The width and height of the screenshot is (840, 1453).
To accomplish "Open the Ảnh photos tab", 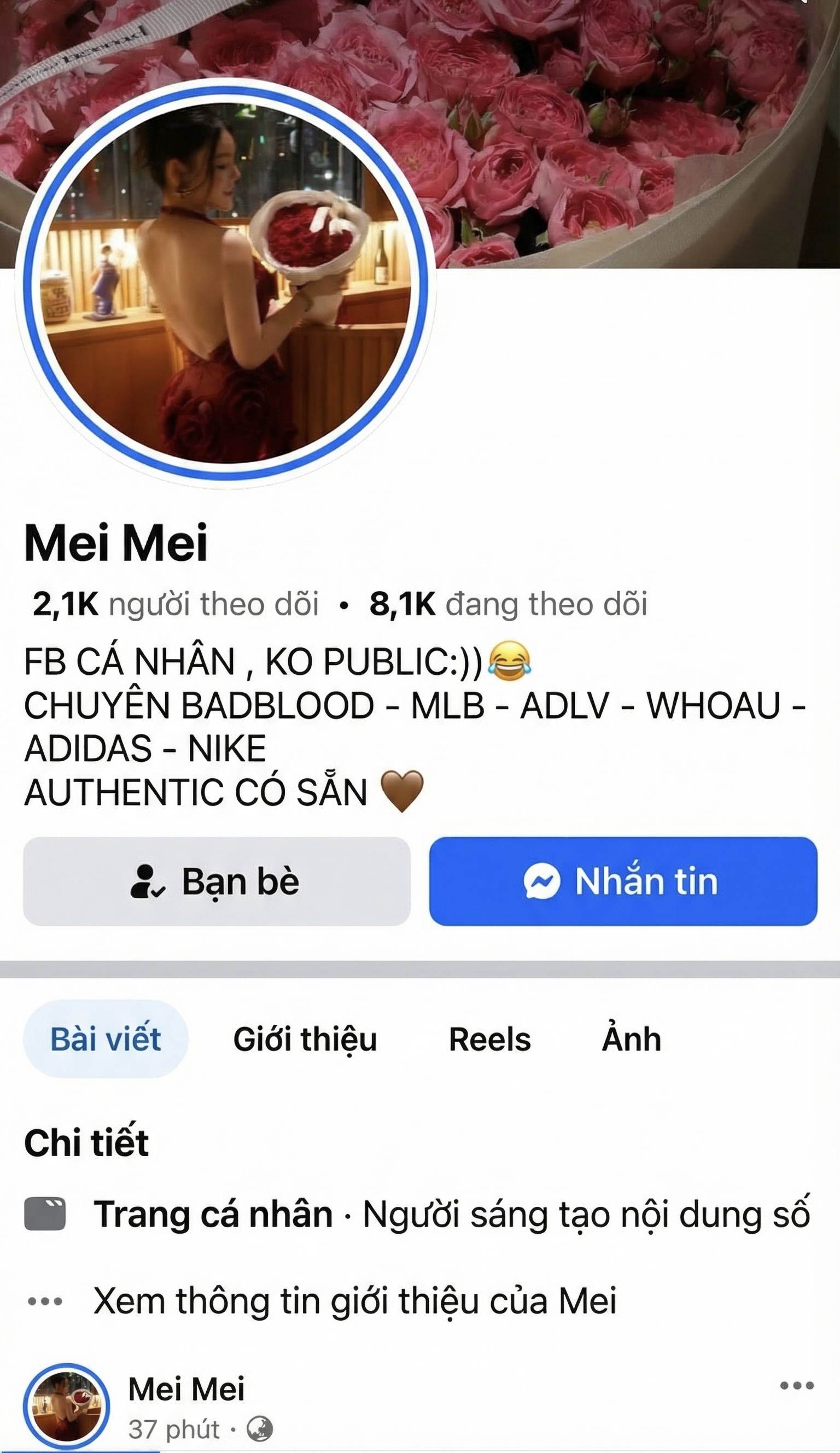I will tap(631, 1040).
